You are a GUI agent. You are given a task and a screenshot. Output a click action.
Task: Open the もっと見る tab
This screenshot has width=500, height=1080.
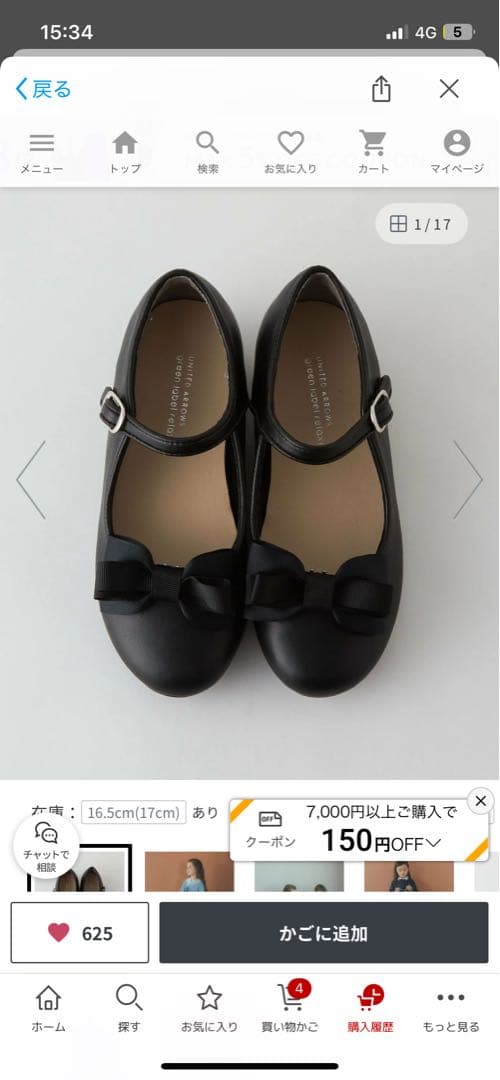pos(451,1008)
